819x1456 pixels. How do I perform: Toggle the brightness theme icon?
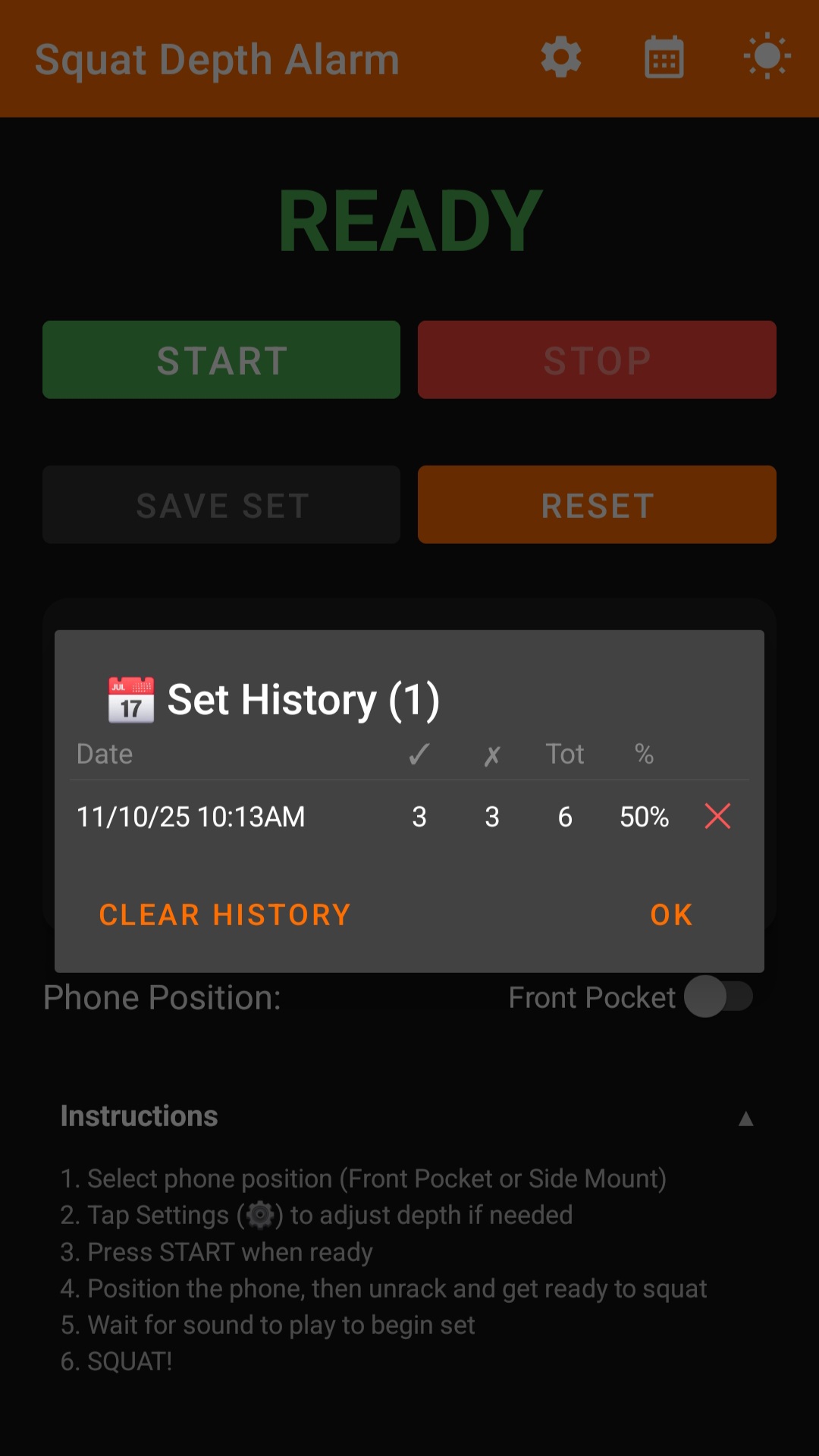767,57
